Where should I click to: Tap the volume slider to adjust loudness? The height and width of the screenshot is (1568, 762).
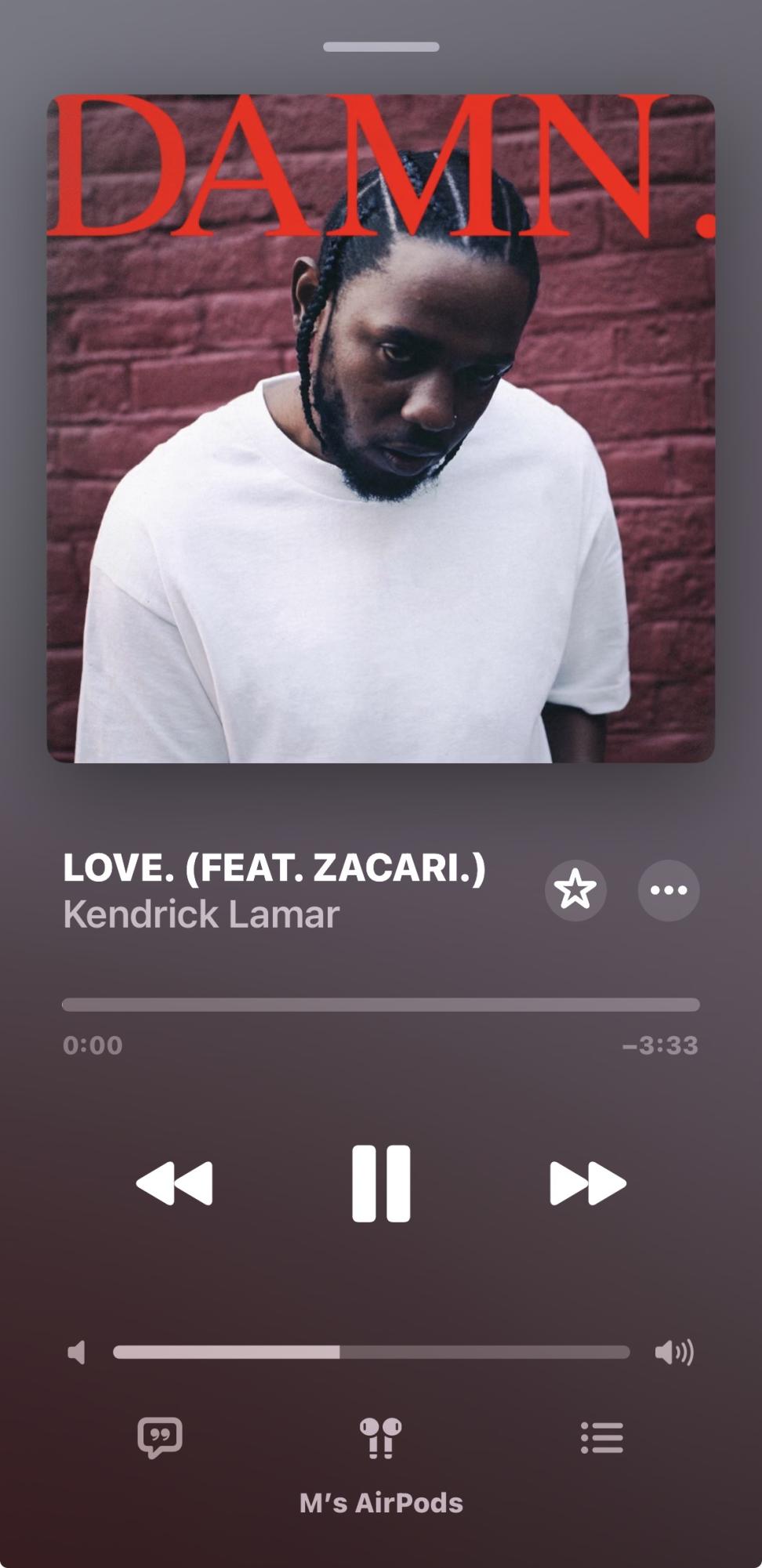point(372,1352)
